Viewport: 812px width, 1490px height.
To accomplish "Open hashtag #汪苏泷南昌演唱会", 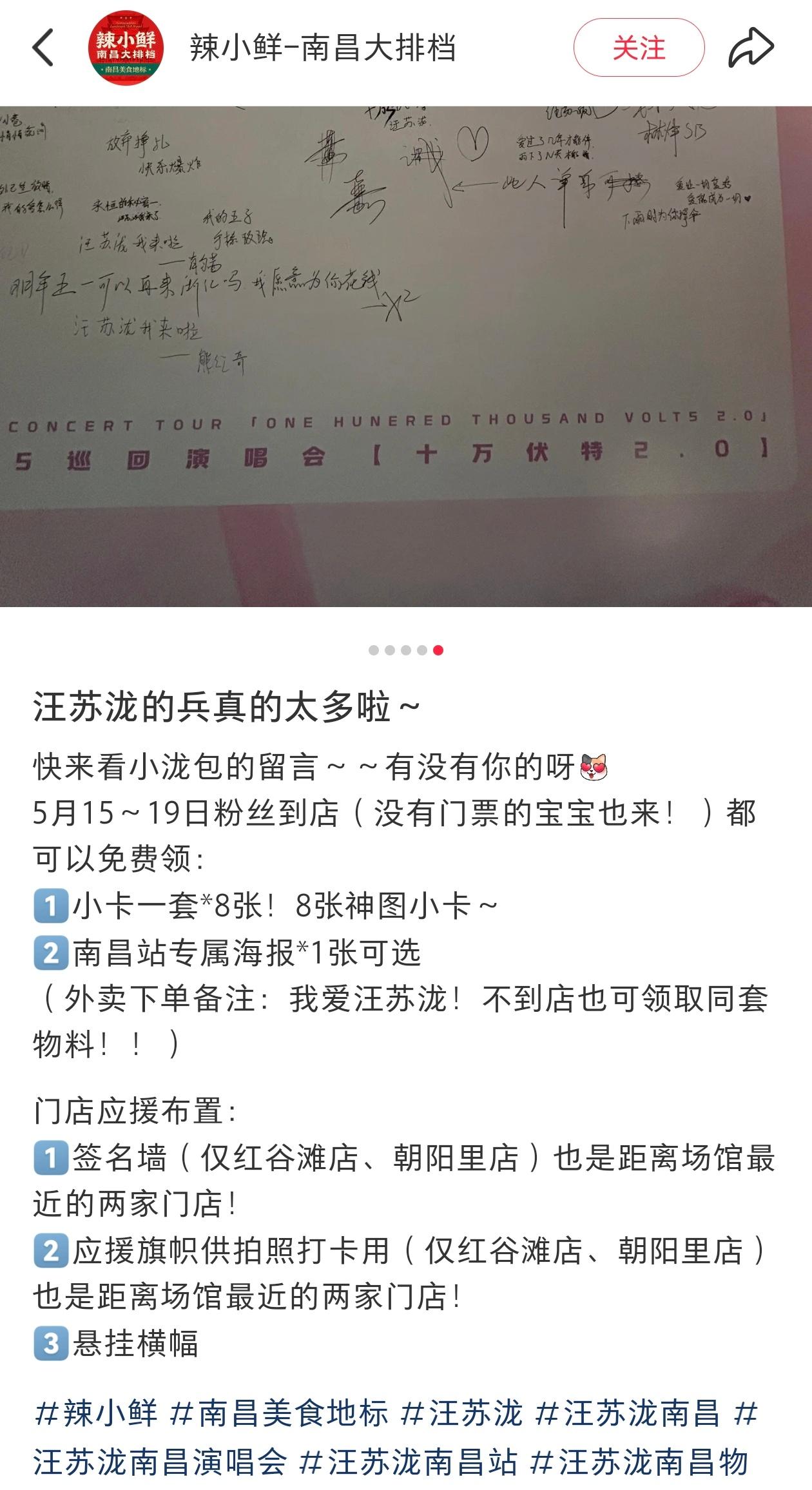I will click(x=160, y=1462).
